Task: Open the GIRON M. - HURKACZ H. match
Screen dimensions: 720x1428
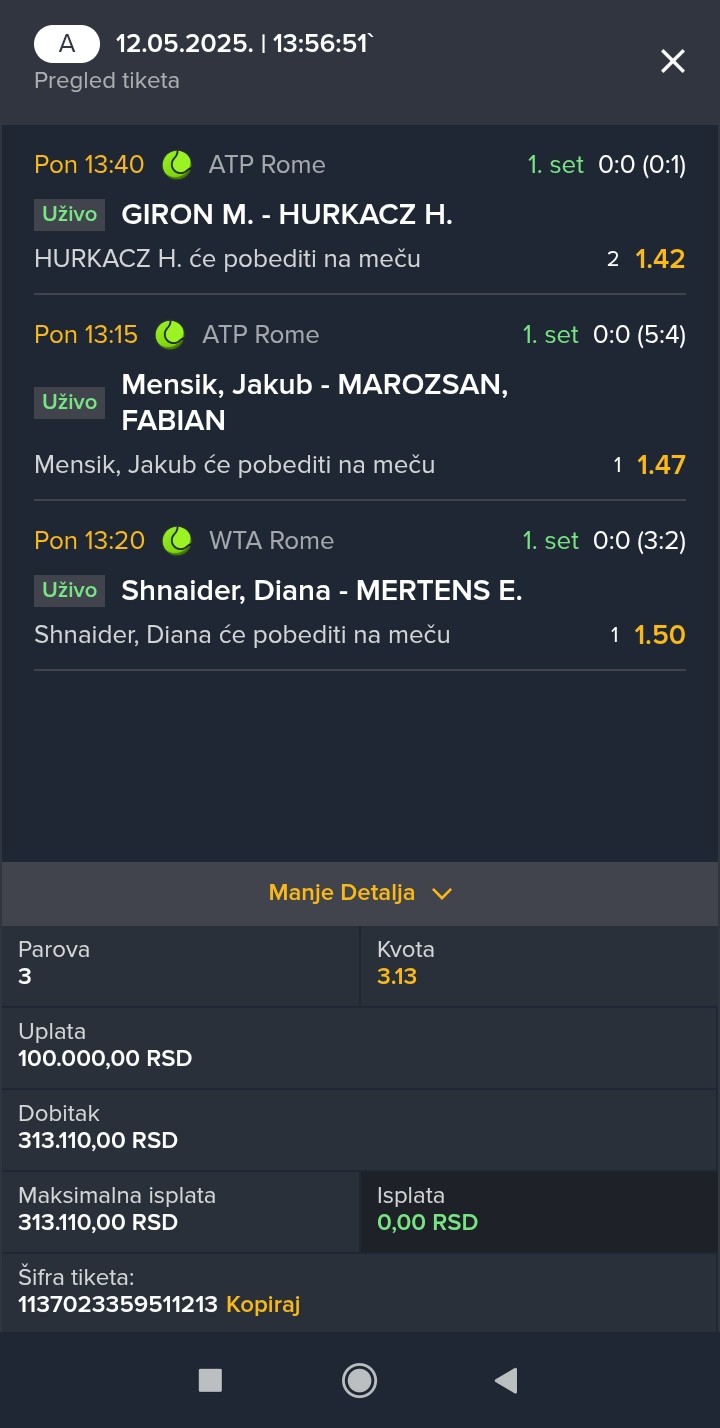Action: (287, 214)
